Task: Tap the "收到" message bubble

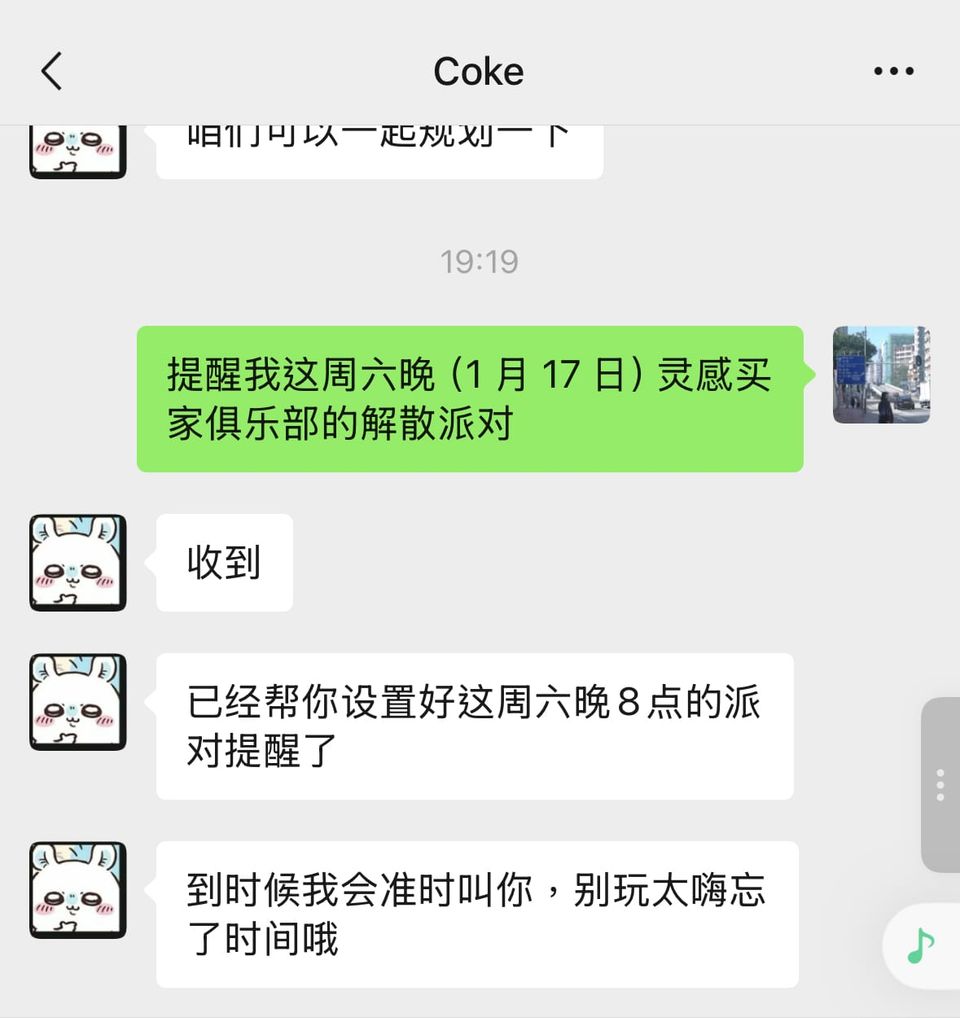Action: pos(222,562)
